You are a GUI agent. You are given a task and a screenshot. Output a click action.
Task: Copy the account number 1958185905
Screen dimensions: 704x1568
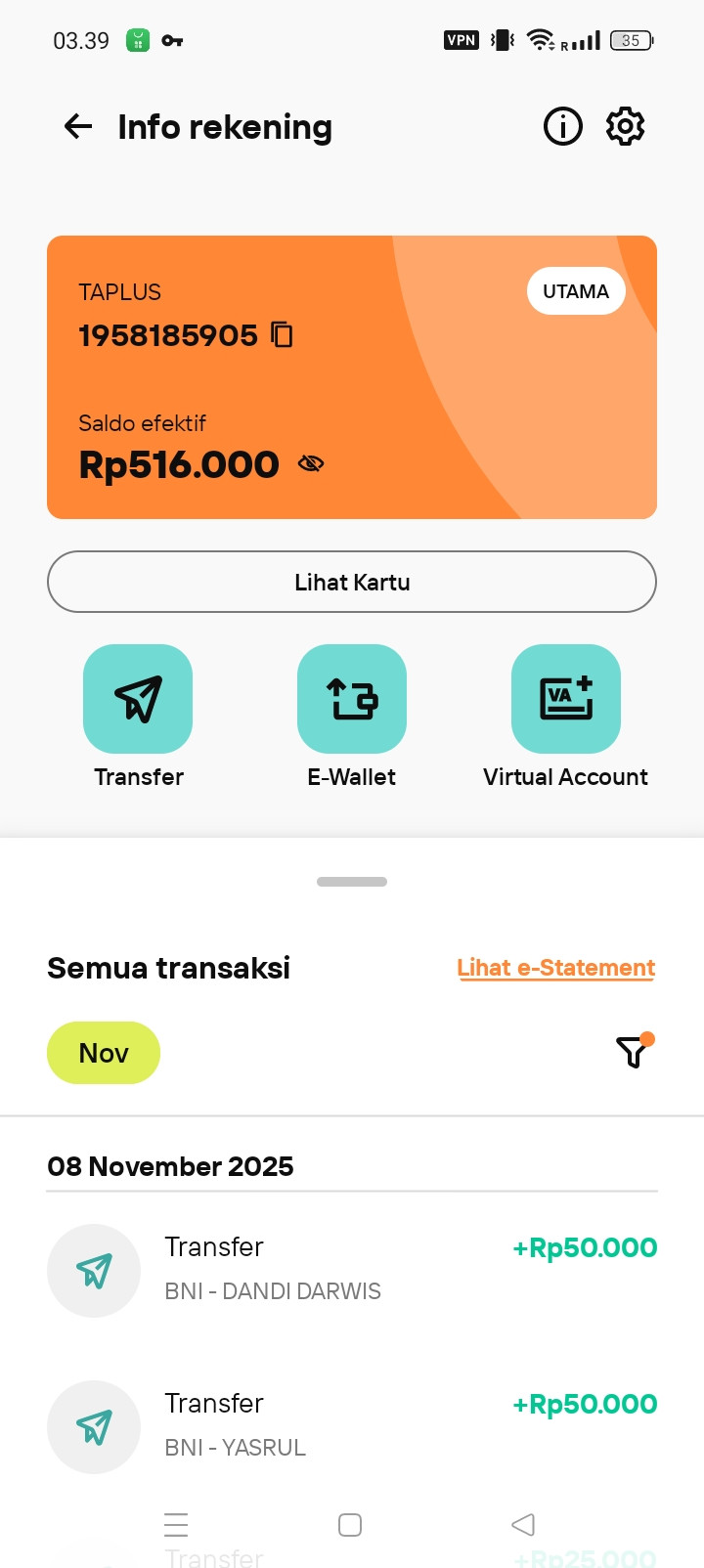tap(282, 335)
